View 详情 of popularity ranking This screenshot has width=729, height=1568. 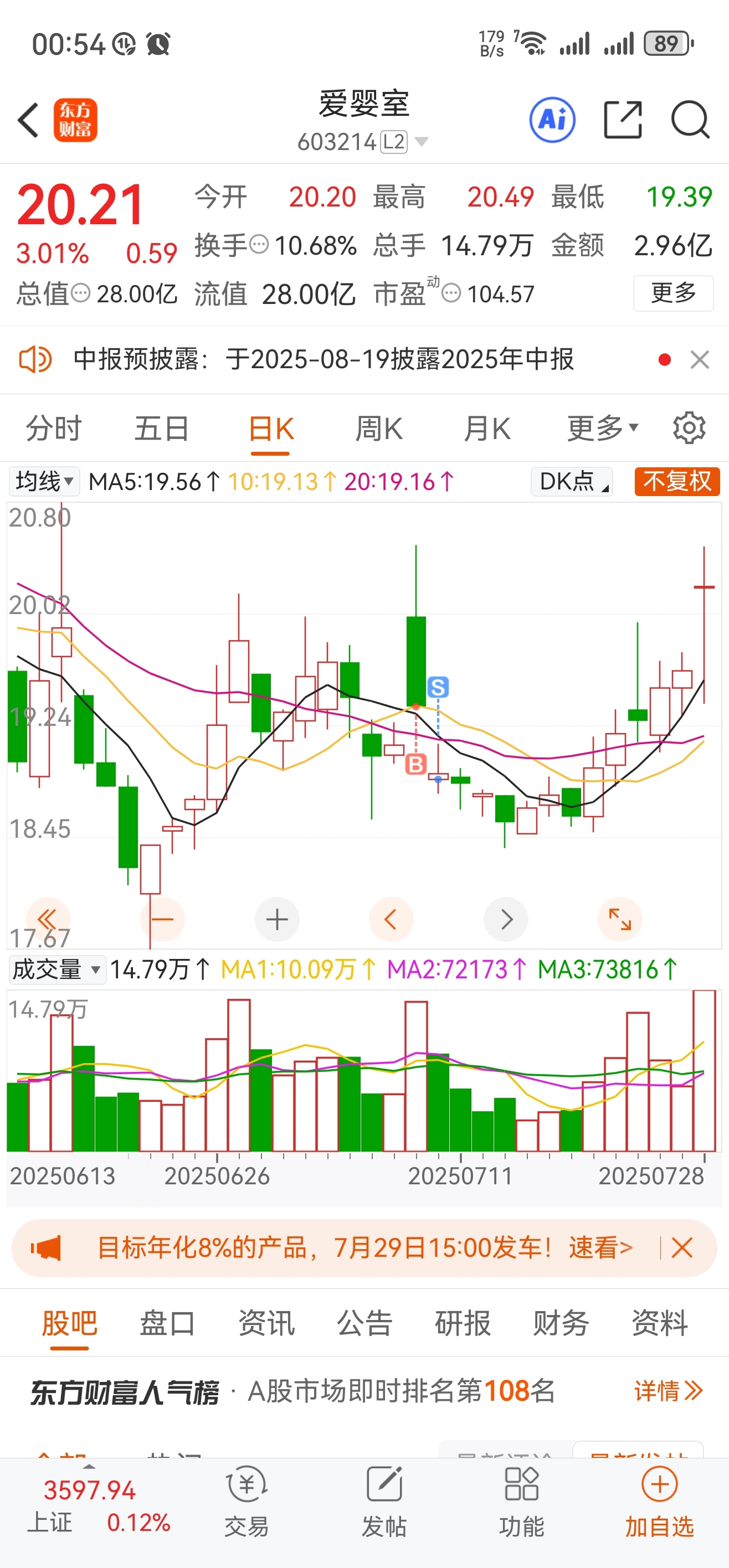(x=669, y=1391)
